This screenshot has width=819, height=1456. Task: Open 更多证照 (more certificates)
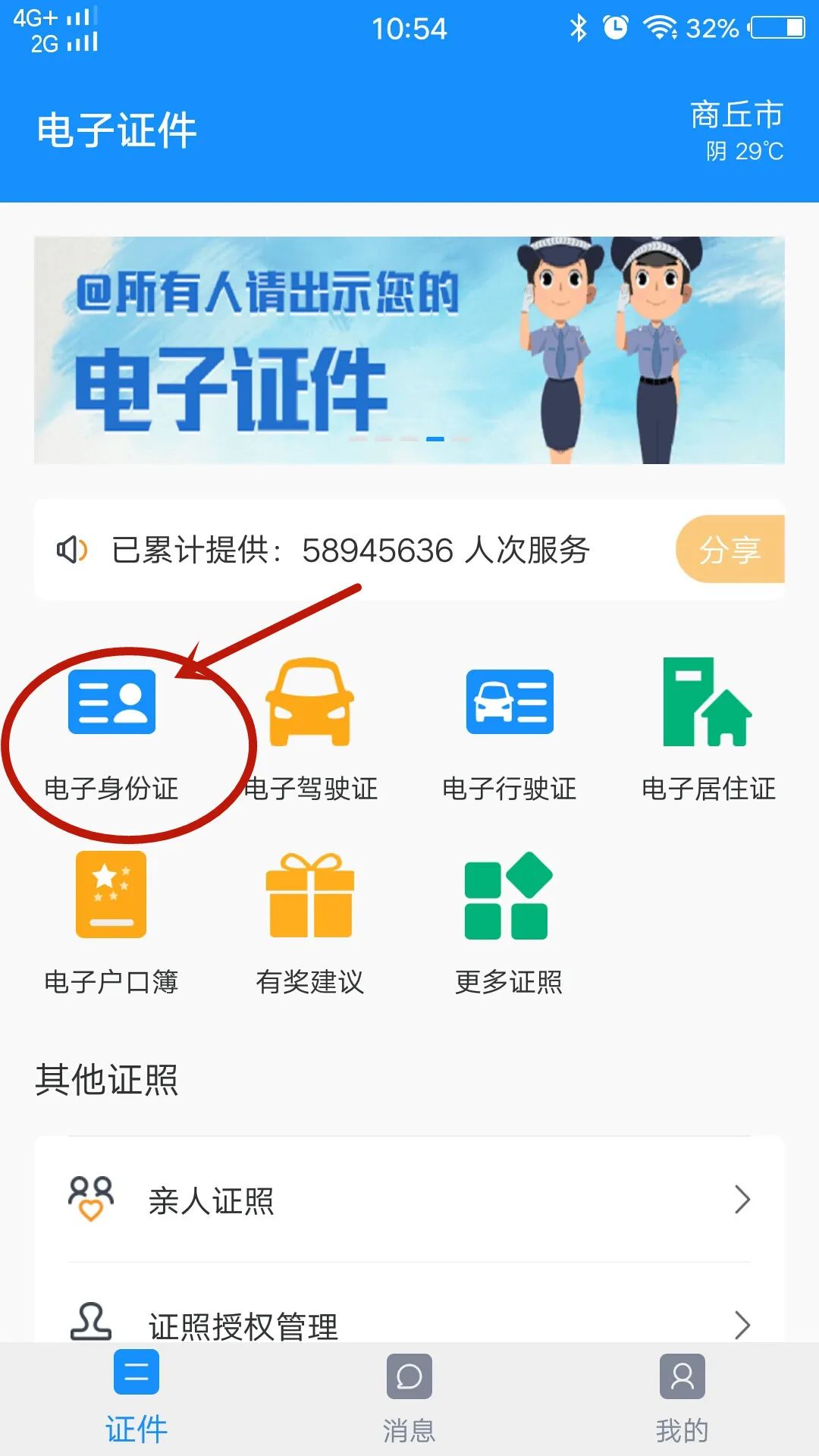[x=508, y=921]
